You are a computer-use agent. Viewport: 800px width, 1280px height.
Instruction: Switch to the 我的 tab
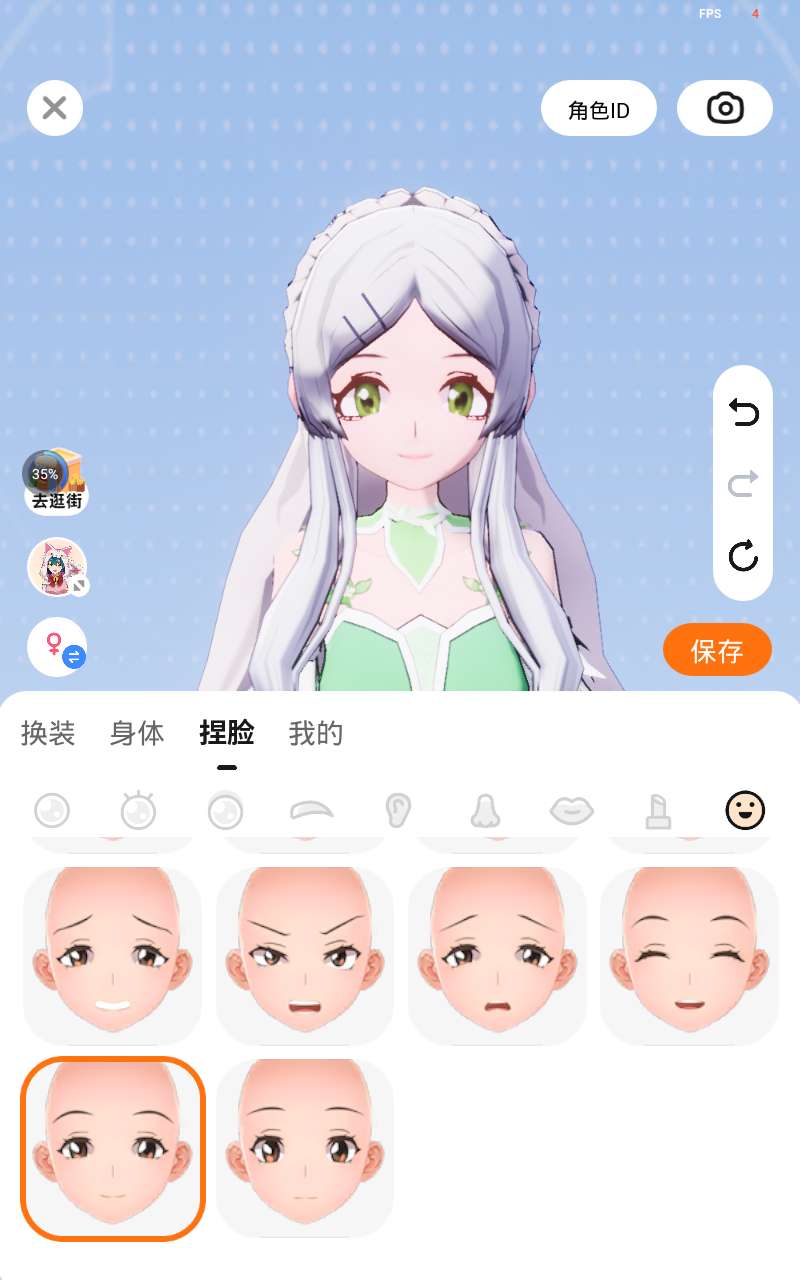click(x=316, y=733)
